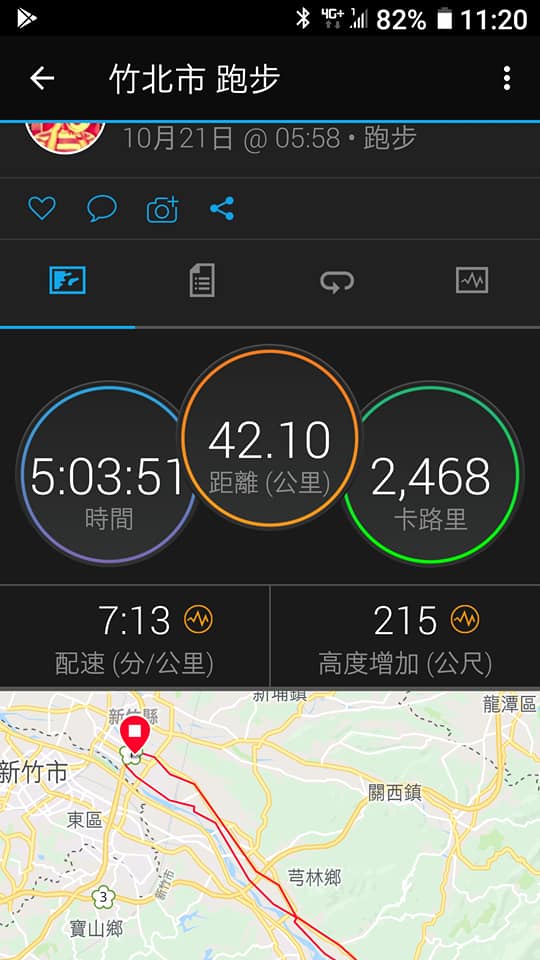Open comments for this activity
This screenshot has height=960, width=540.
coord(102,209)
